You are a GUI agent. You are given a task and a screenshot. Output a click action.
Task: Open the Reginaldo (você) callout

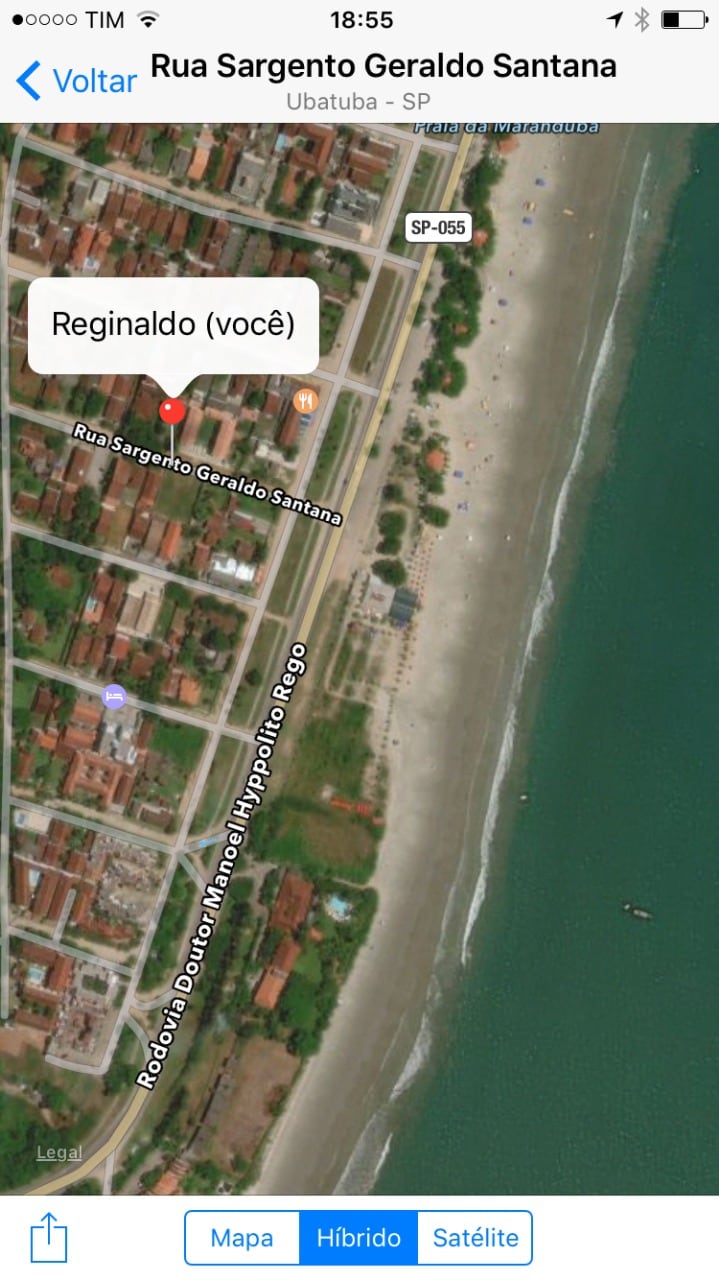coord(173,325)
